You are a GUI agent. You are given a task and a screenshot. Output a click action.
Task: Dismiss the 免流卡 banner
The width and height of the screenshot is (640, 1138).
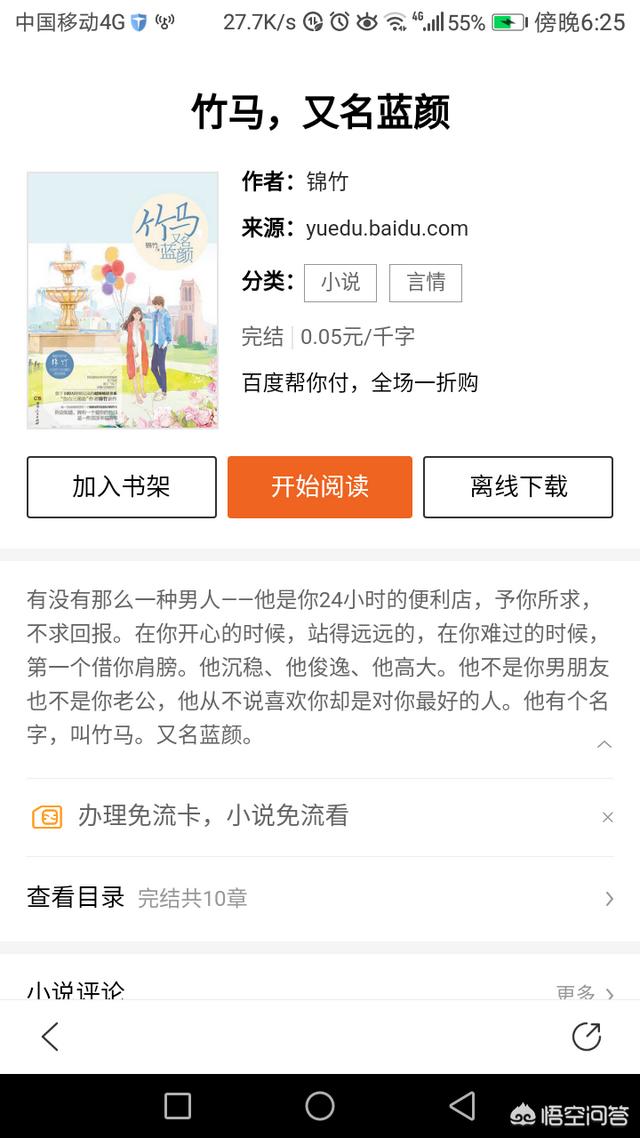pyautogui.click(x=608, y=817)
